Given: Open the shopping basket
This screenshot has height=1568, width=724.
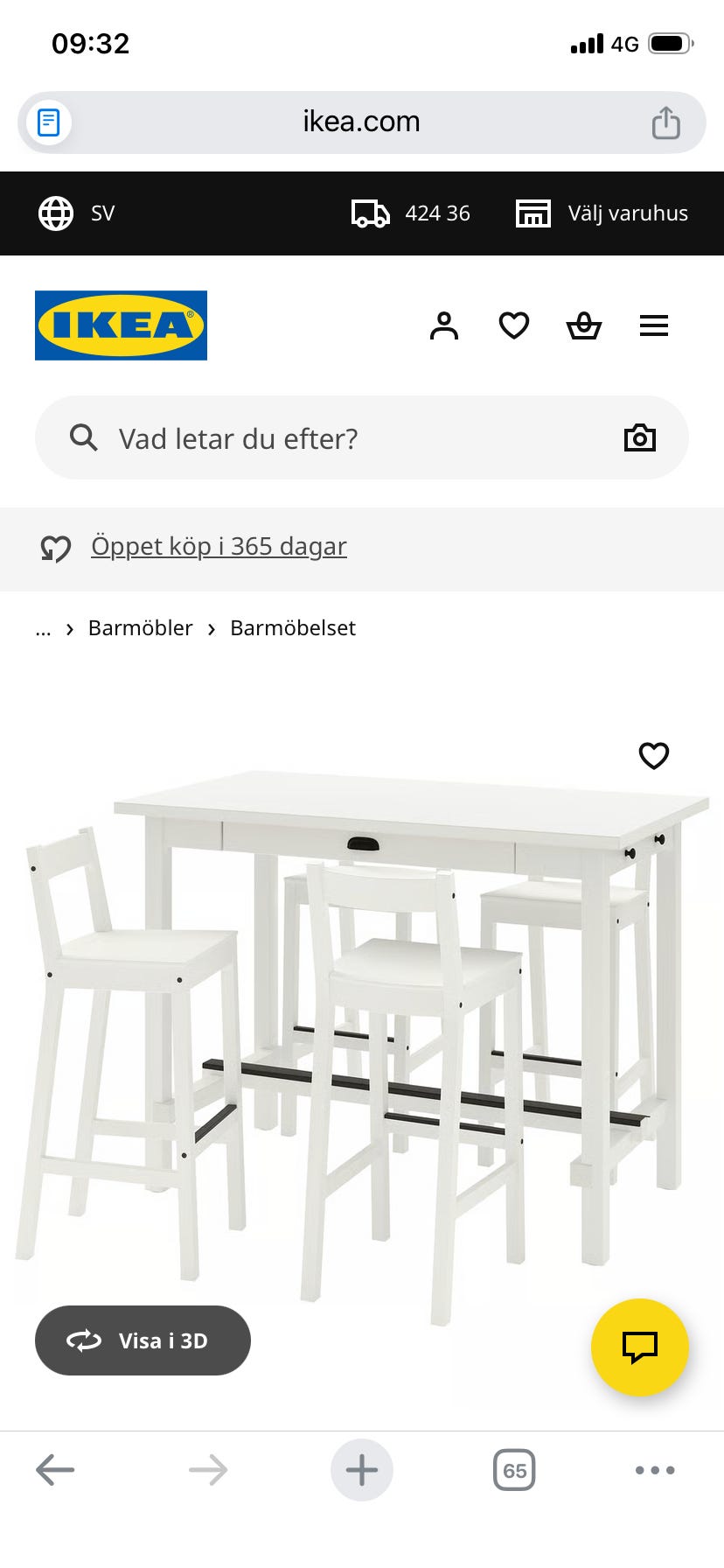Looking at the screenshot, I should coord(583,325).
